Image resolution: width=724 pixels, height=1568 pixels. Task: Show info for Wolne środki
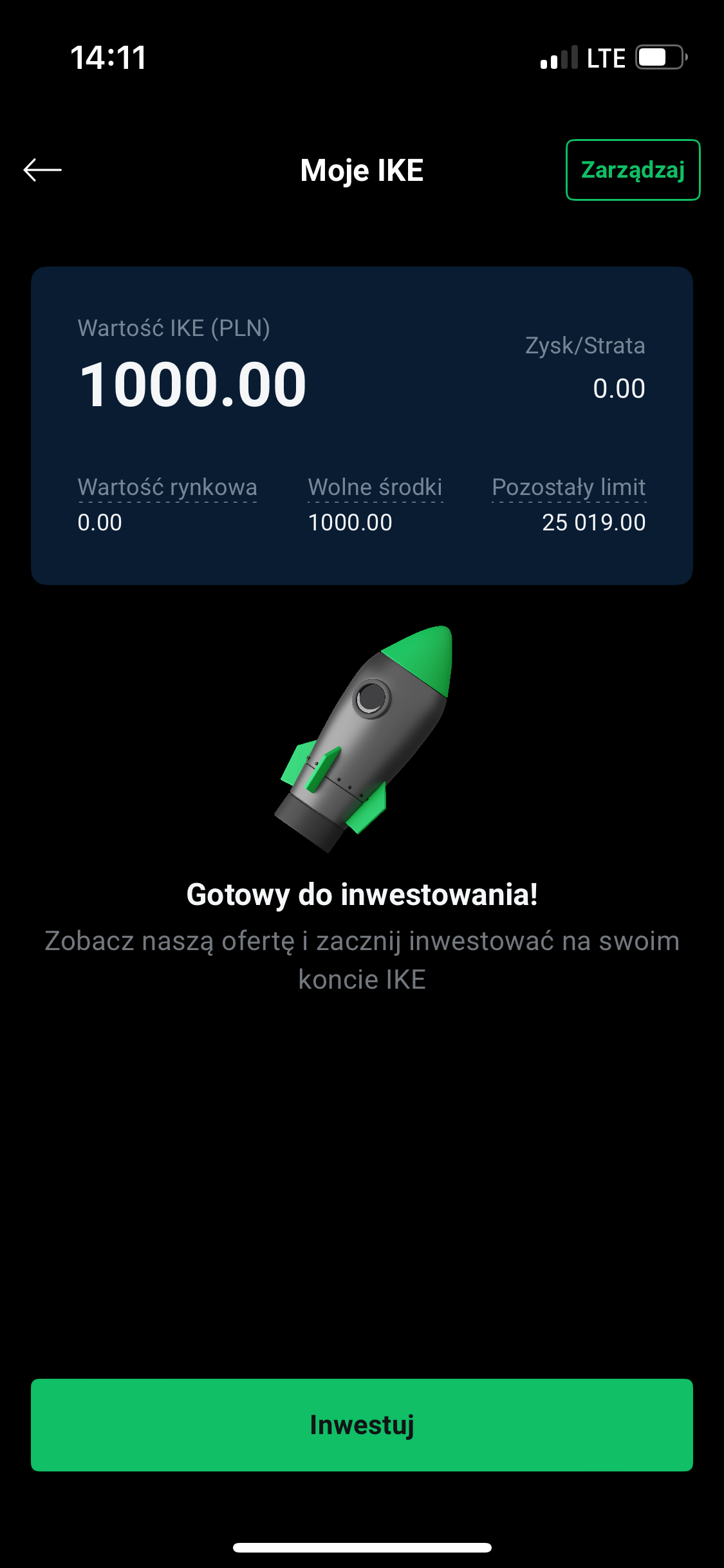click(x=375, y=487)
